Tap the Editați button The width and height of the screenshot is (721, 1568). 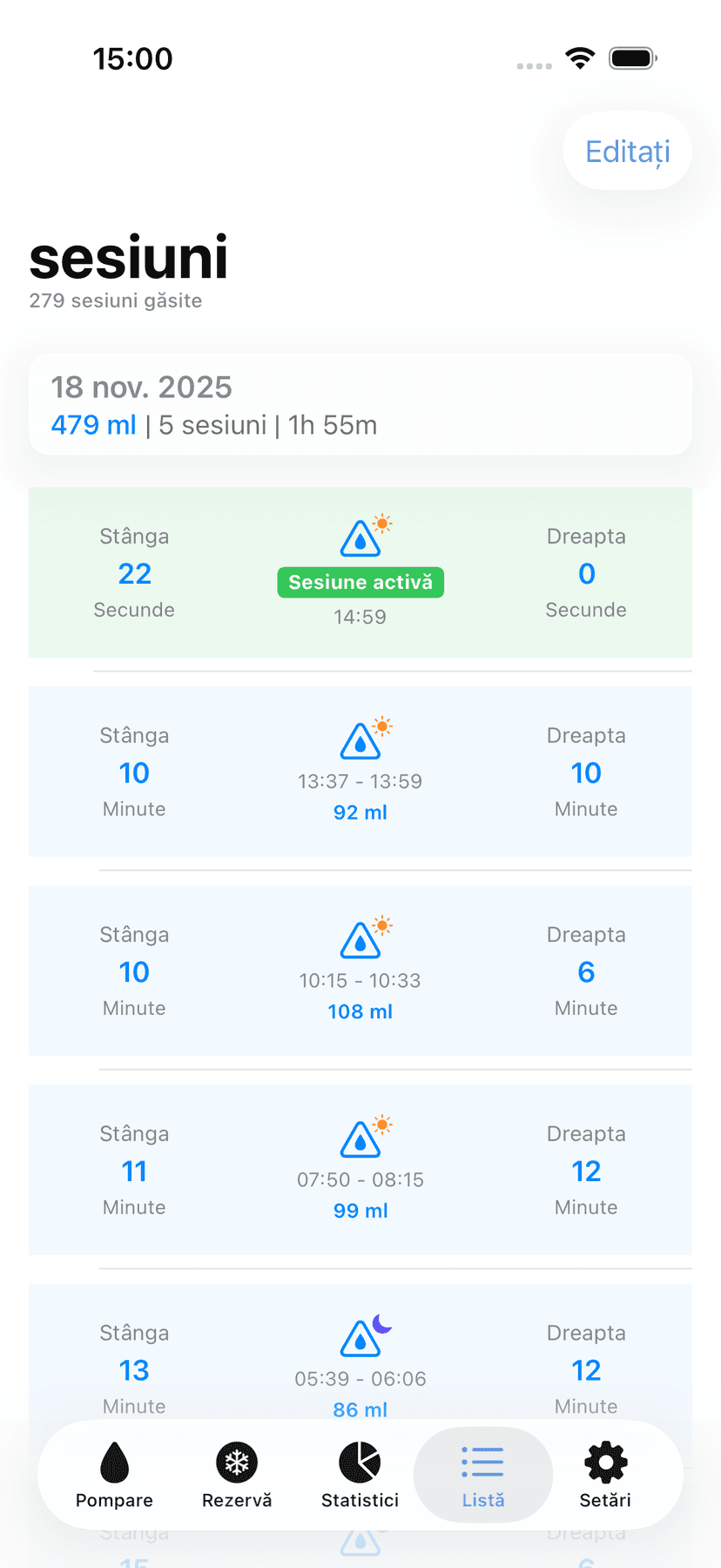[627, 151]
